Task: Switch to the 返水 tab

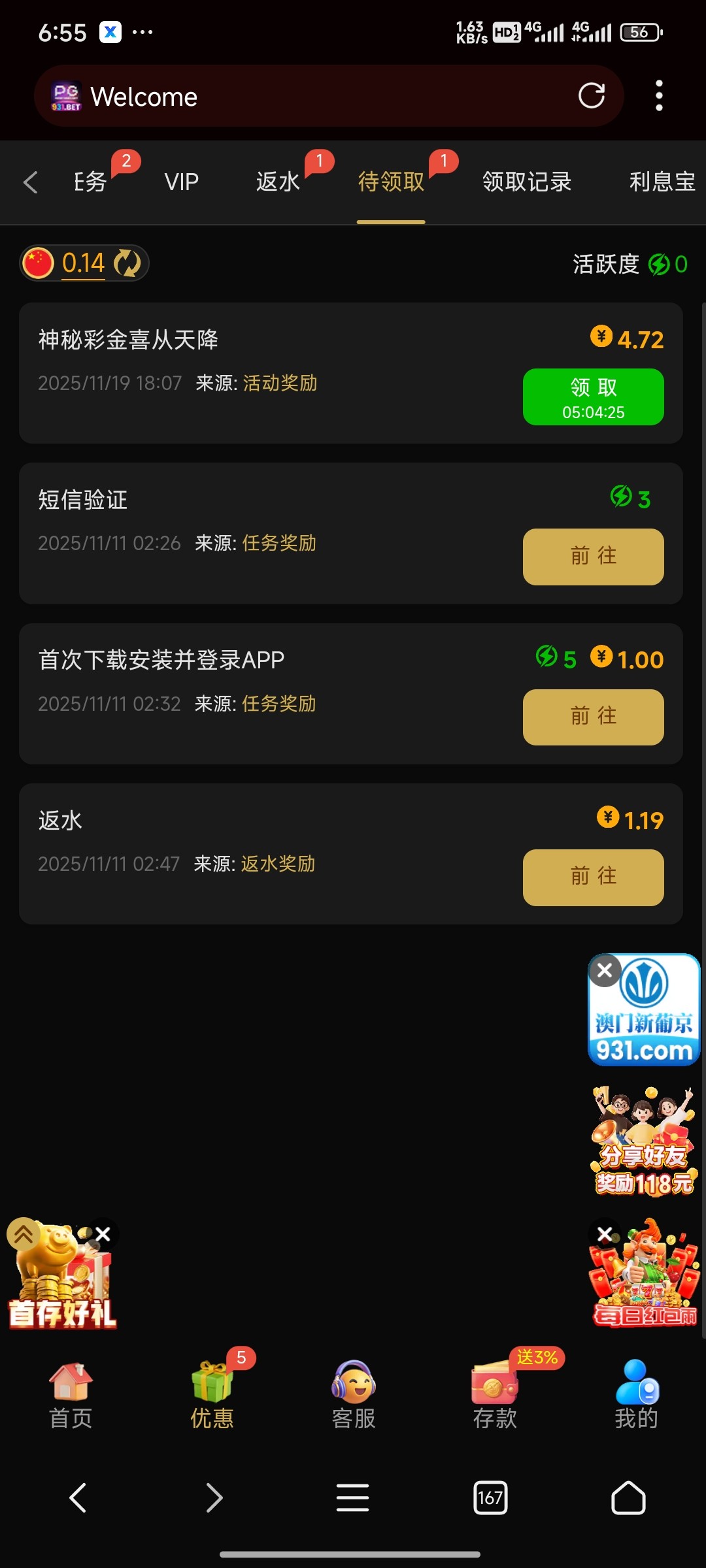Action: tap(278, 182)
